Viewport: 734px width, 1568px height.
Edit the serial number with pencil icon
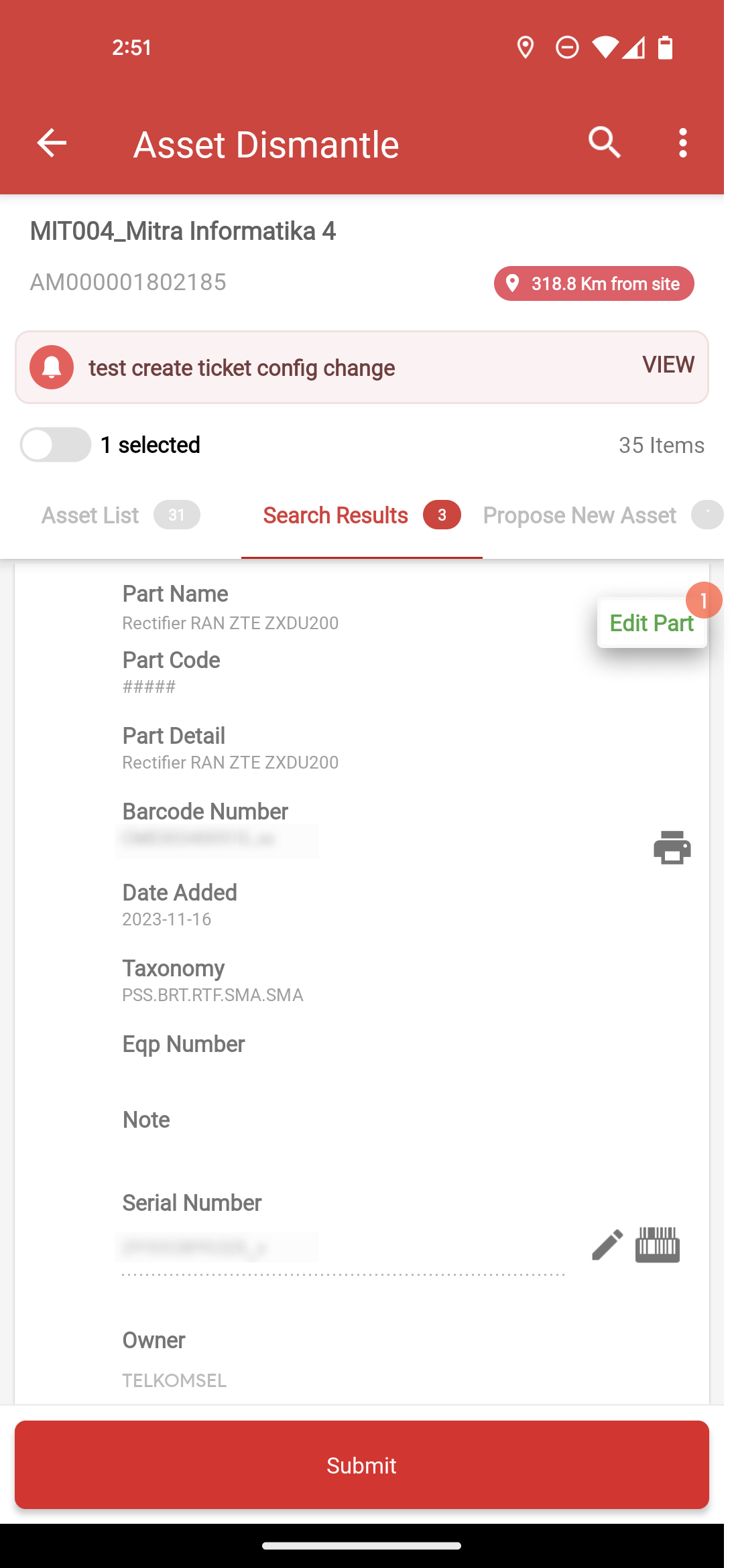(x=607, y=1245)
